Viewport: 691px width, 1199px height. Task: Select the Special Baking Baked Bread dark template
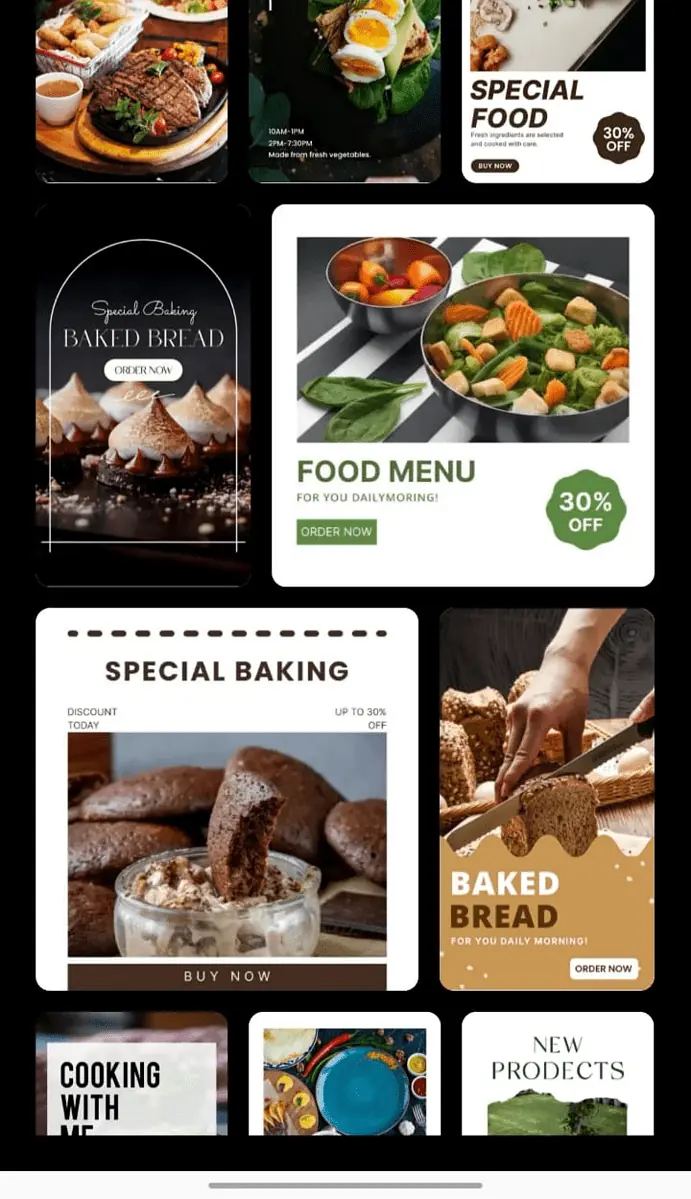(143, 395)
